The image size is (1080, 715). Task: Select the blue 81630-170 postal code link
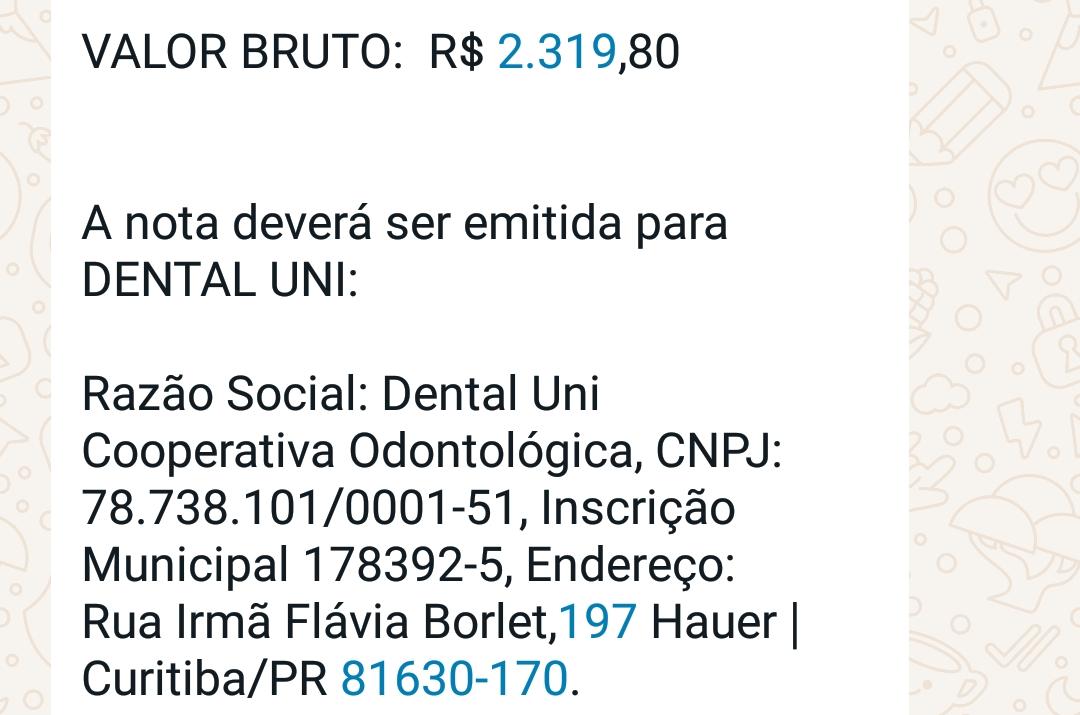(x=454, y=679)
